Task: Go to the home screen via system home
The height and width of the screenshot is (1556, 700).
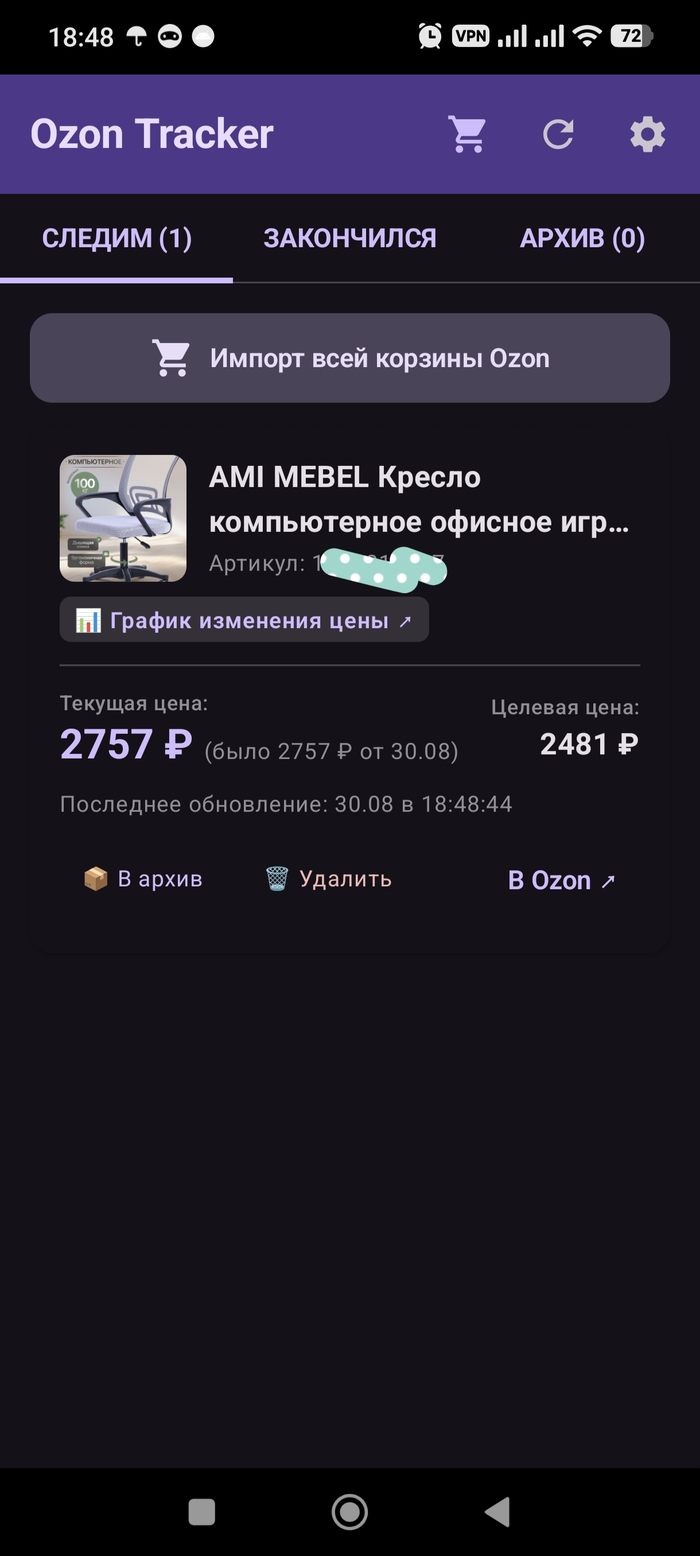Action: point(349,1511)
